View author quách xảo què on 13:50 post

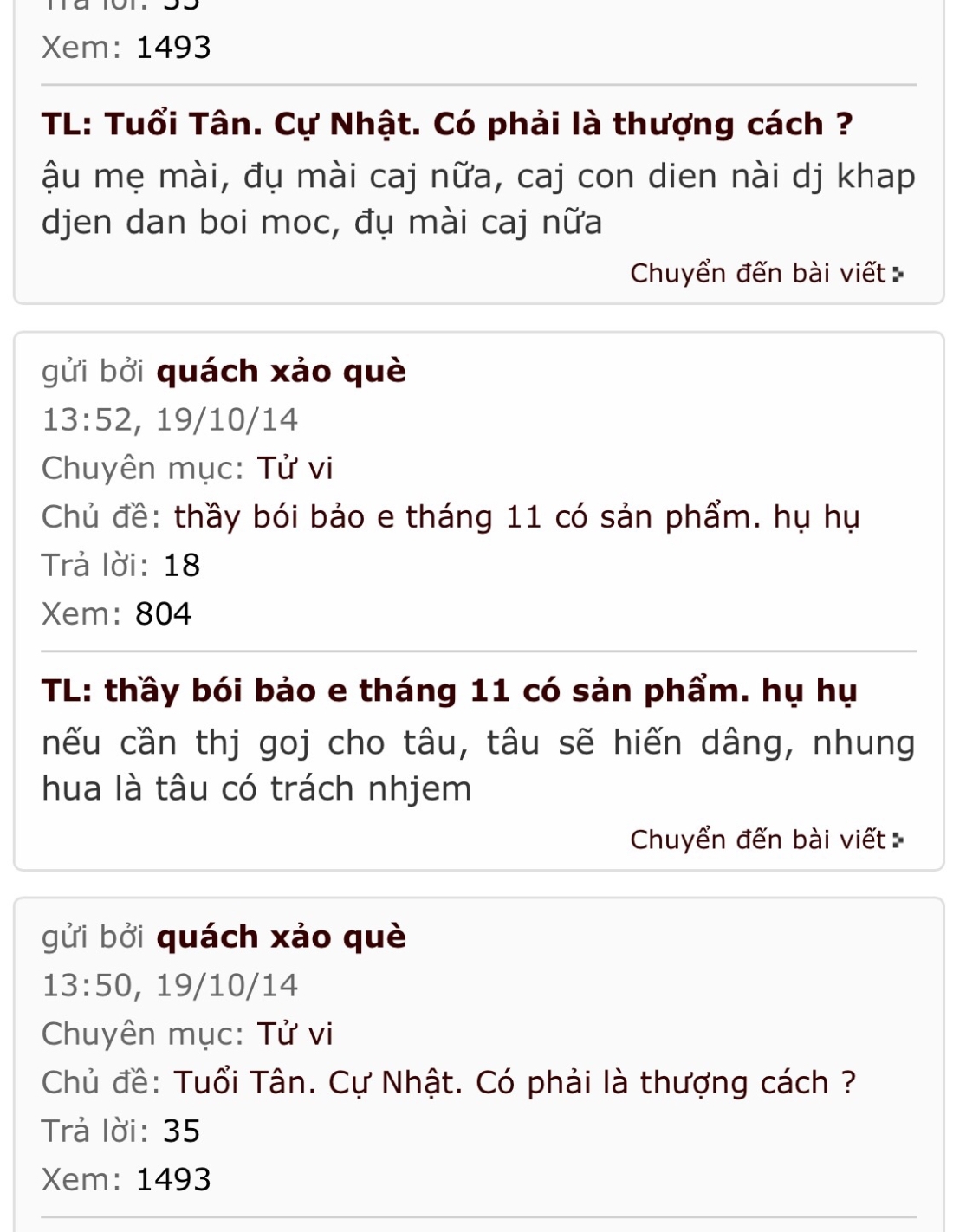point(281,937)
